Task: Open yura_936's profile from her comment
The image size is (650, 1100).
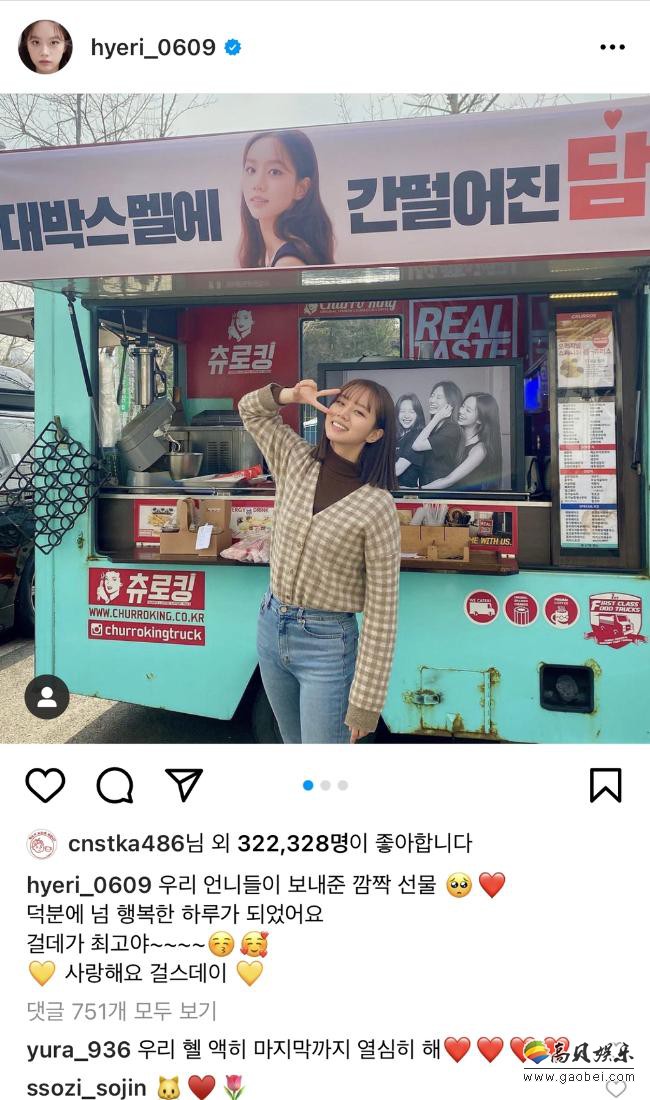Action: coord(78,1049)
